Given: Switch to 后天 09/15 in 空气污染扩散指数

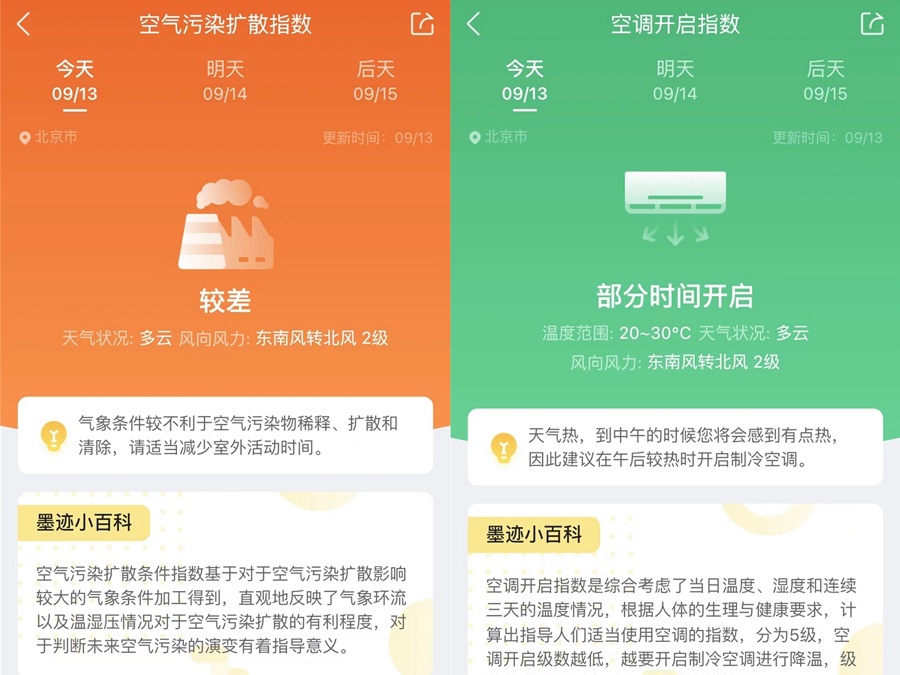Looking at the screenshot, I should (x=375, y=81).
